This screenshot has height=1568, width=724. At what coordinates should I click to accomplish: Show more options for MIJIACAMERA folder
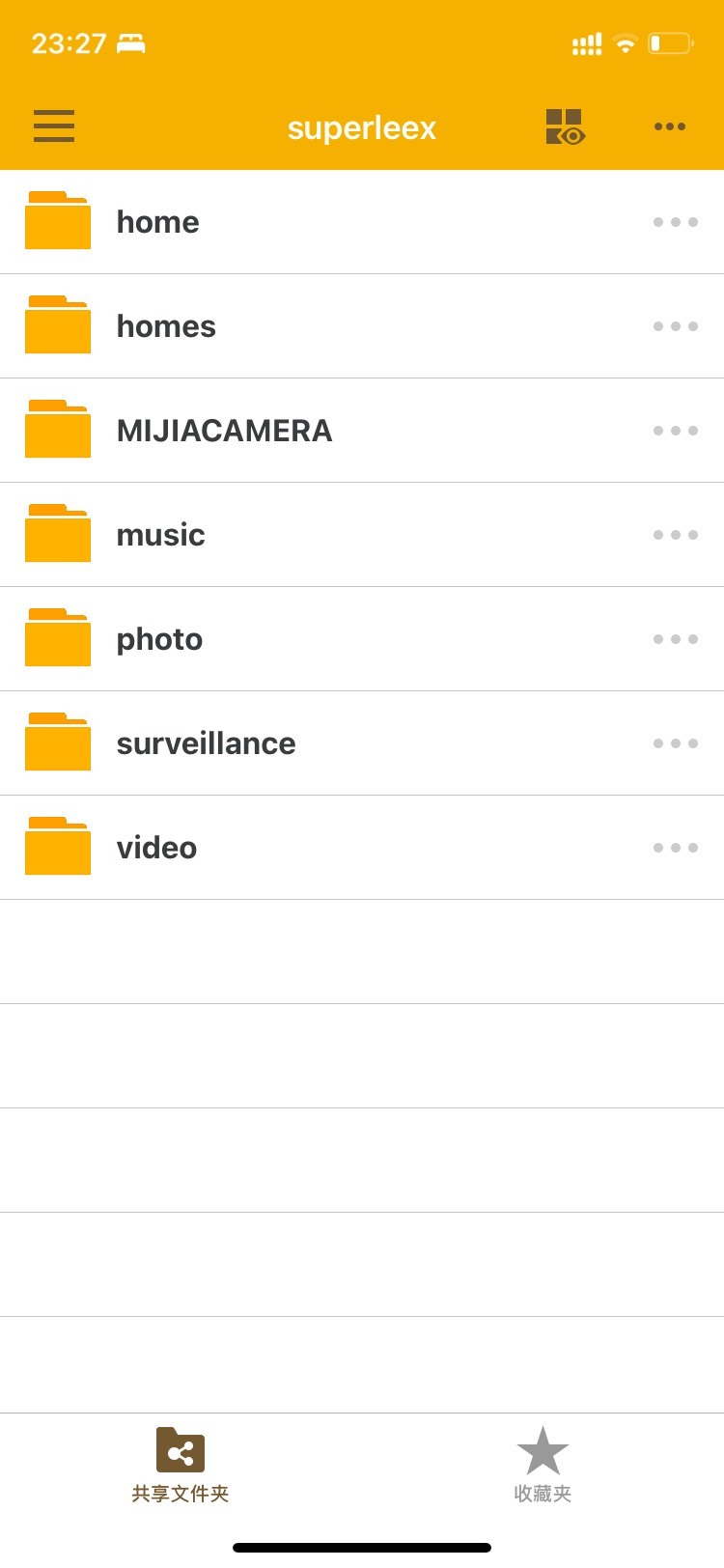pyautogui.click(x=676, y=431)
